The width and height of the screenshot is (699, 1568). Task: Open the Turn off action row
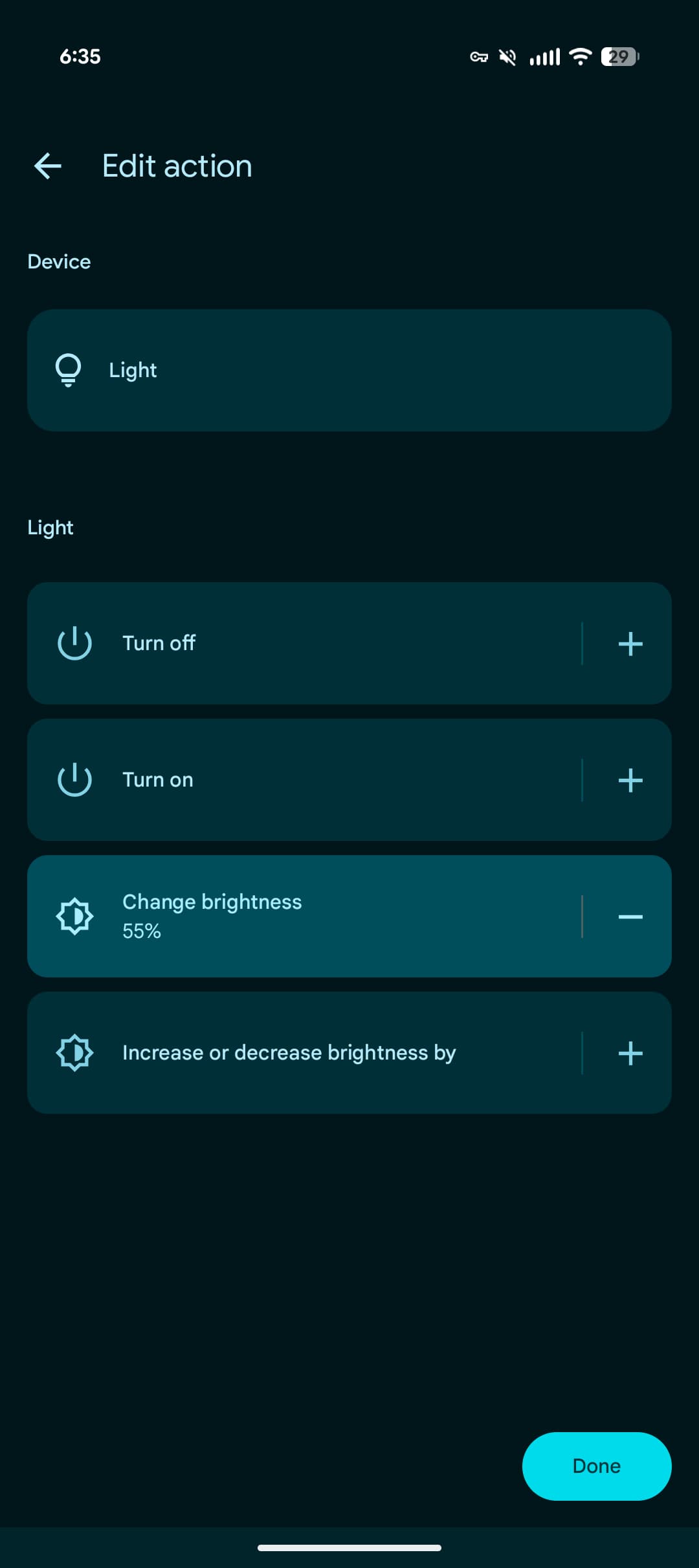tap(291, 642)
